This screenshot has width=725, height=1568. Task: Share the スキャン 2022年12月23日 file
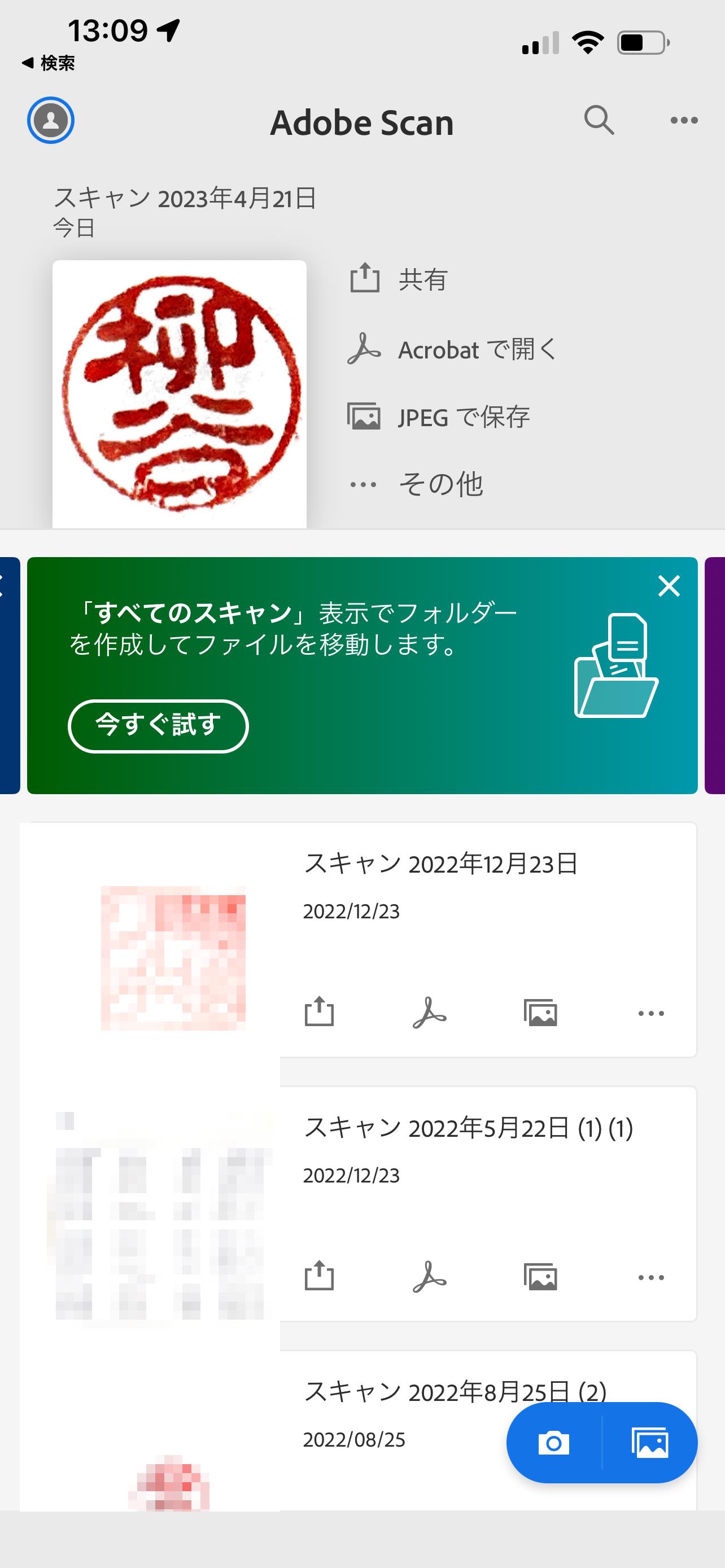click(x=320, y=1012)
